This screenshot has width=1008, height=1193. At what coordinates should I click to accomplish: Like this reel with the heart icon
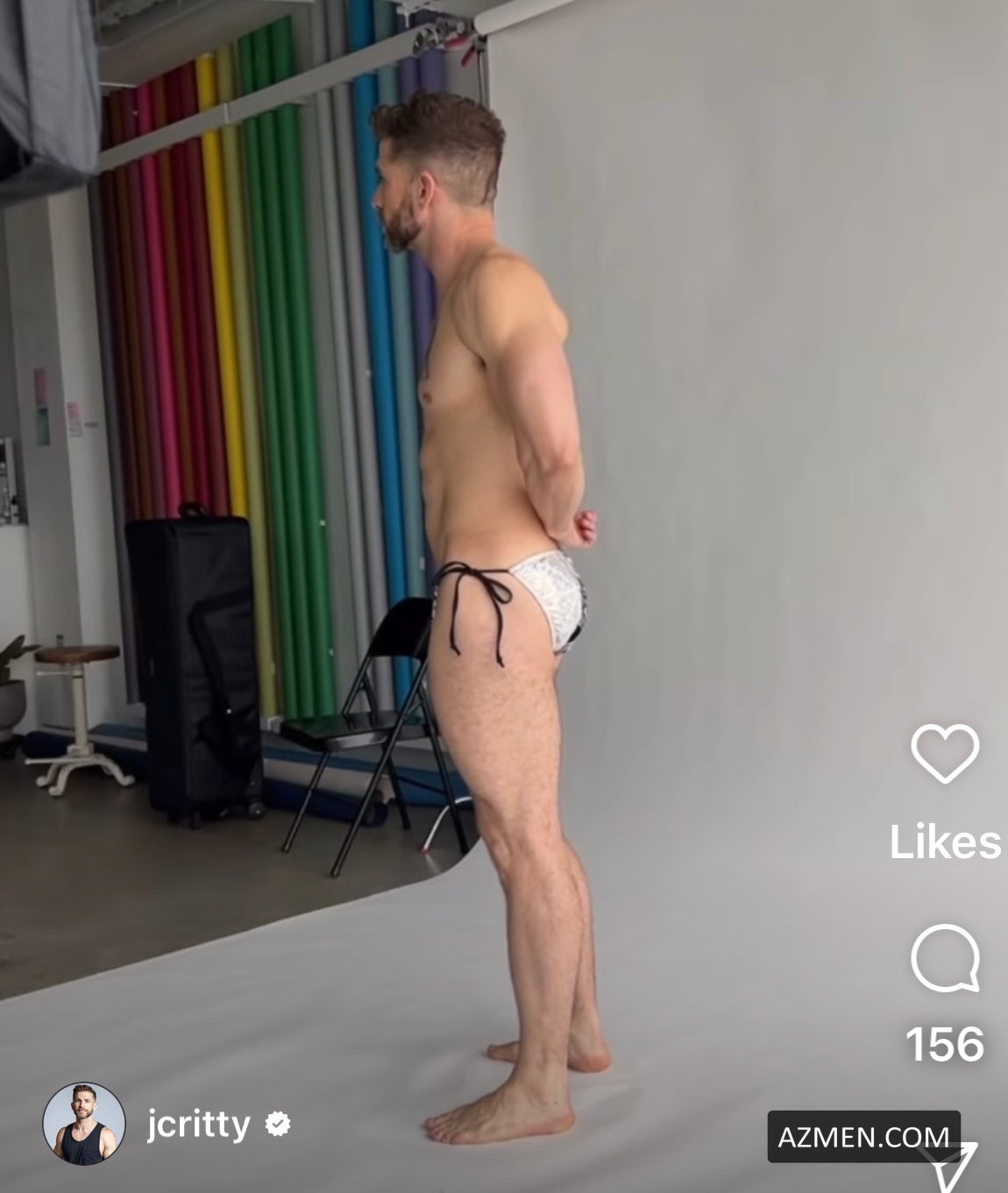[944, 754]
